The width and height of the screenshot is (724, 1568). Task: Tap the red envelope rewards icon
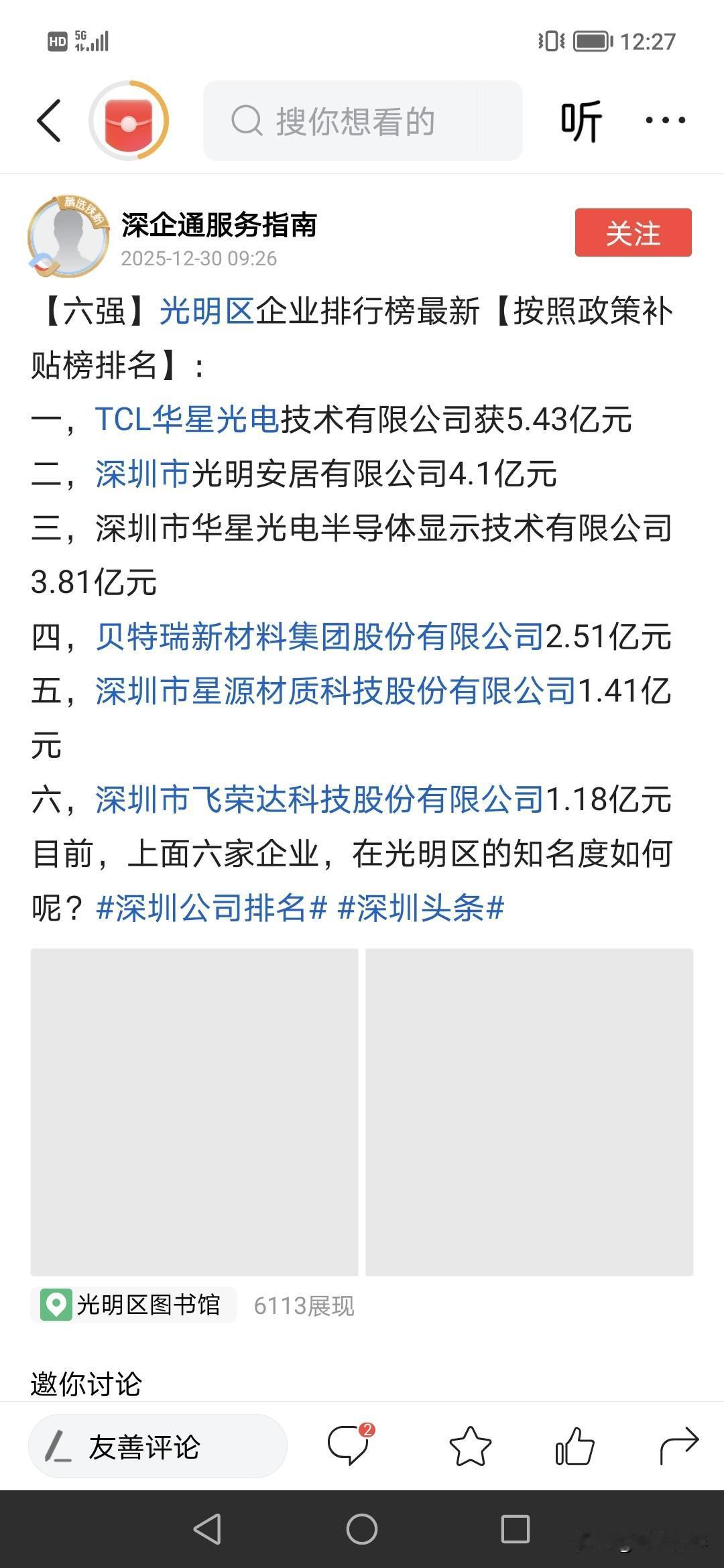[127, 121]
